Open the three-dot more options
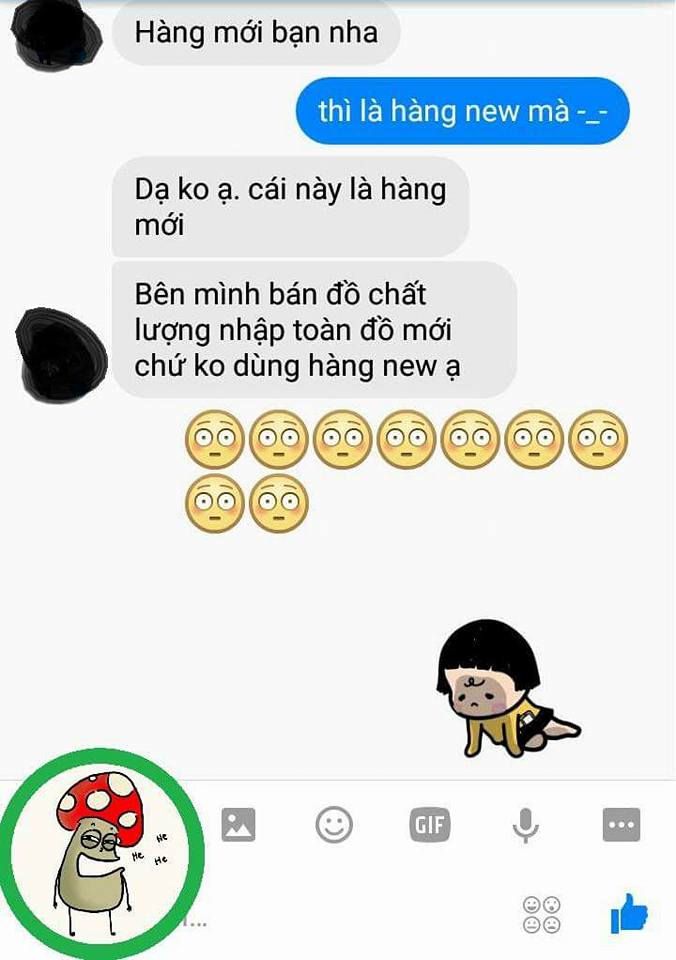Viewport: 676px width, 960px height. click(x=621, y=825)
